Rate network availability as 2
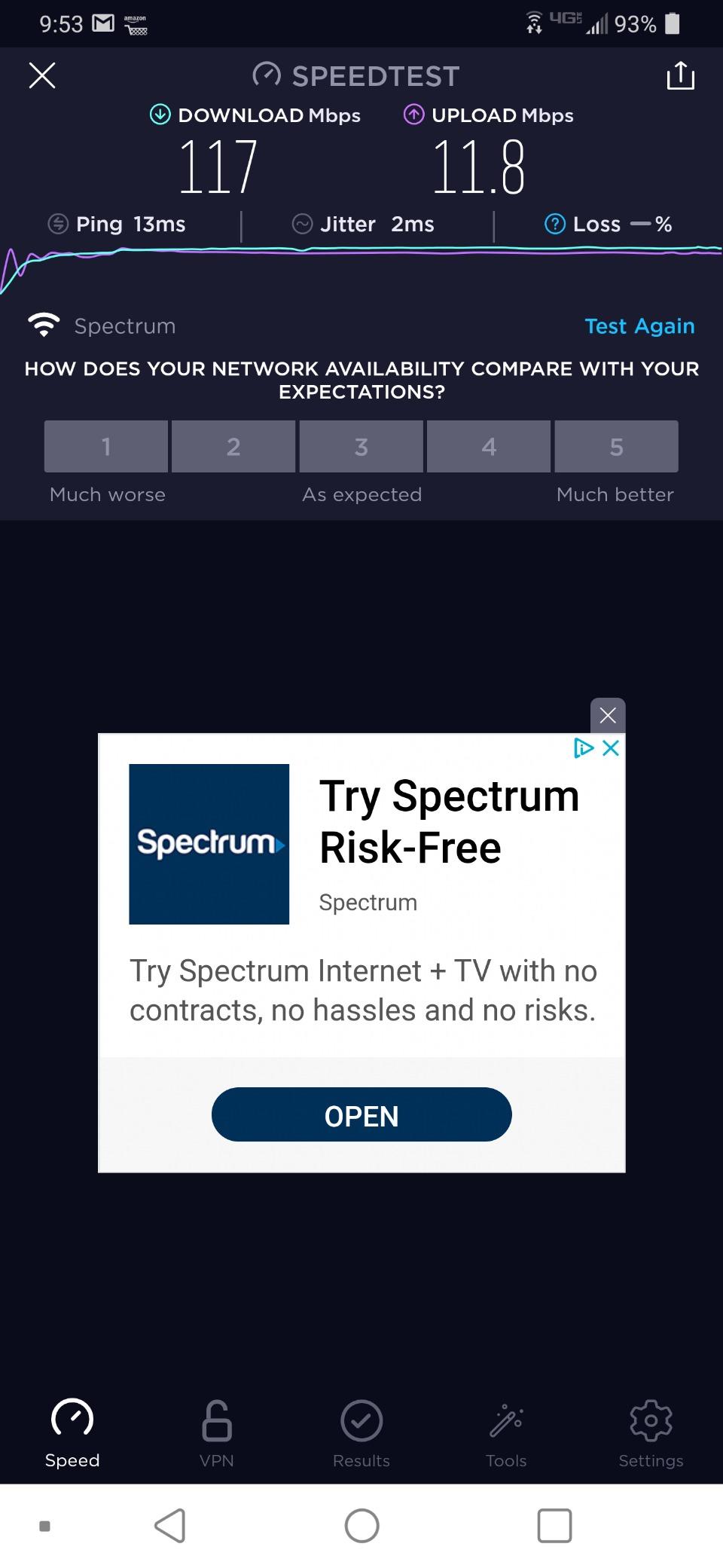723x1568 pixels. click(233, 447)
